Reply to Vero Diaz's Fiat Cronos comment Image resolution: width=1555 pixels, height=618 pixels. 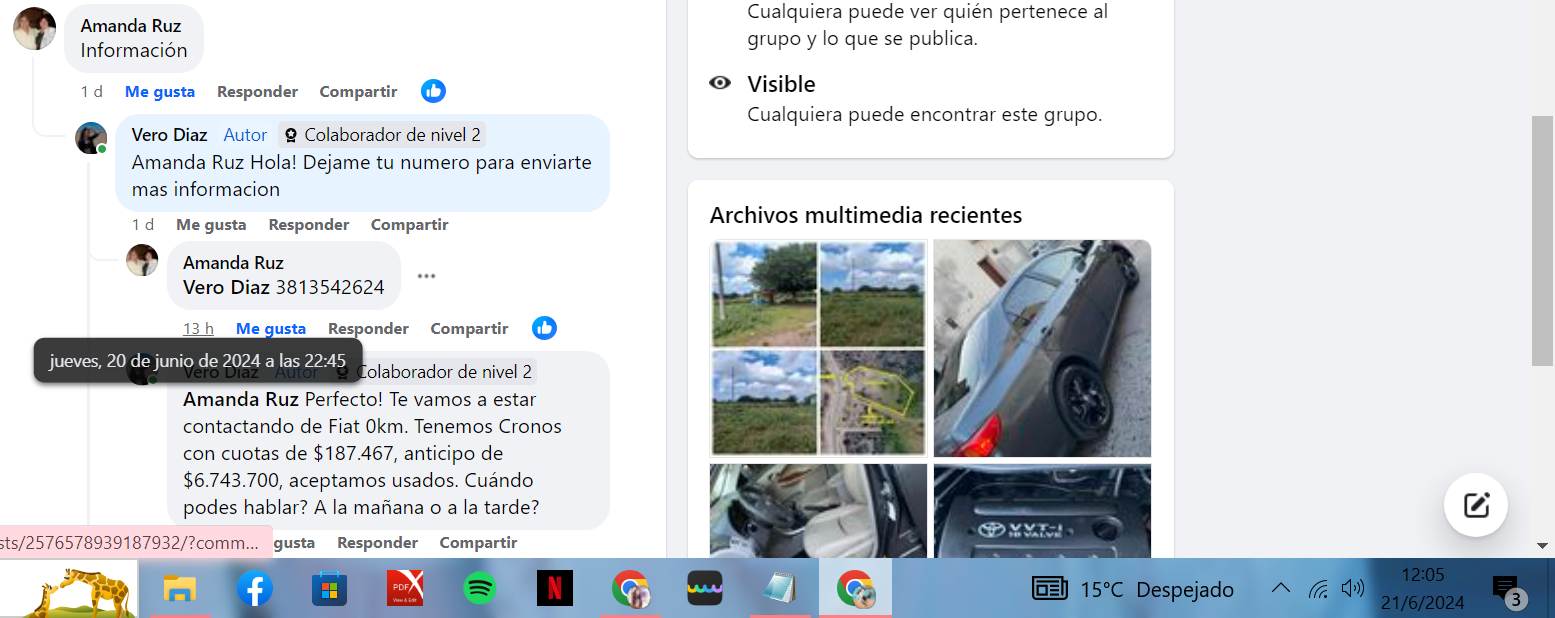[377, 542]
